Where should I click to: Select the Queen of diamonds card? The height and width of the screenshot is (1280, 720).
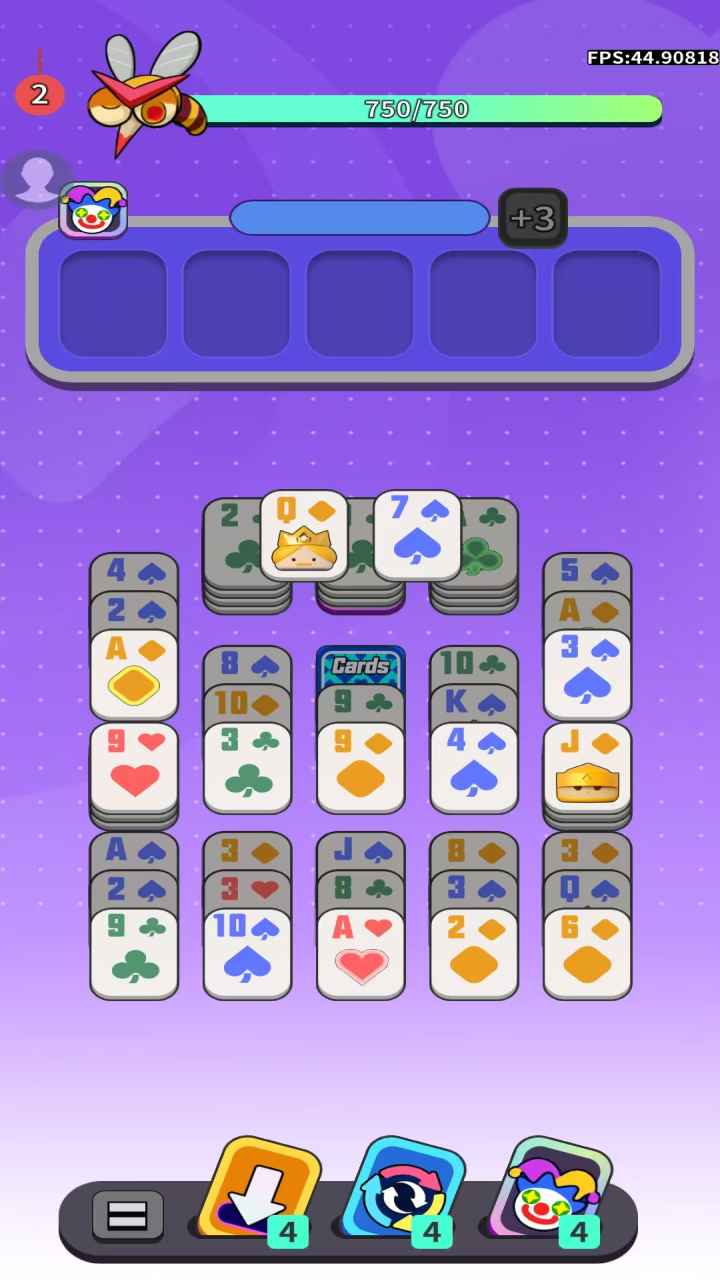click(x=304, y=536)
